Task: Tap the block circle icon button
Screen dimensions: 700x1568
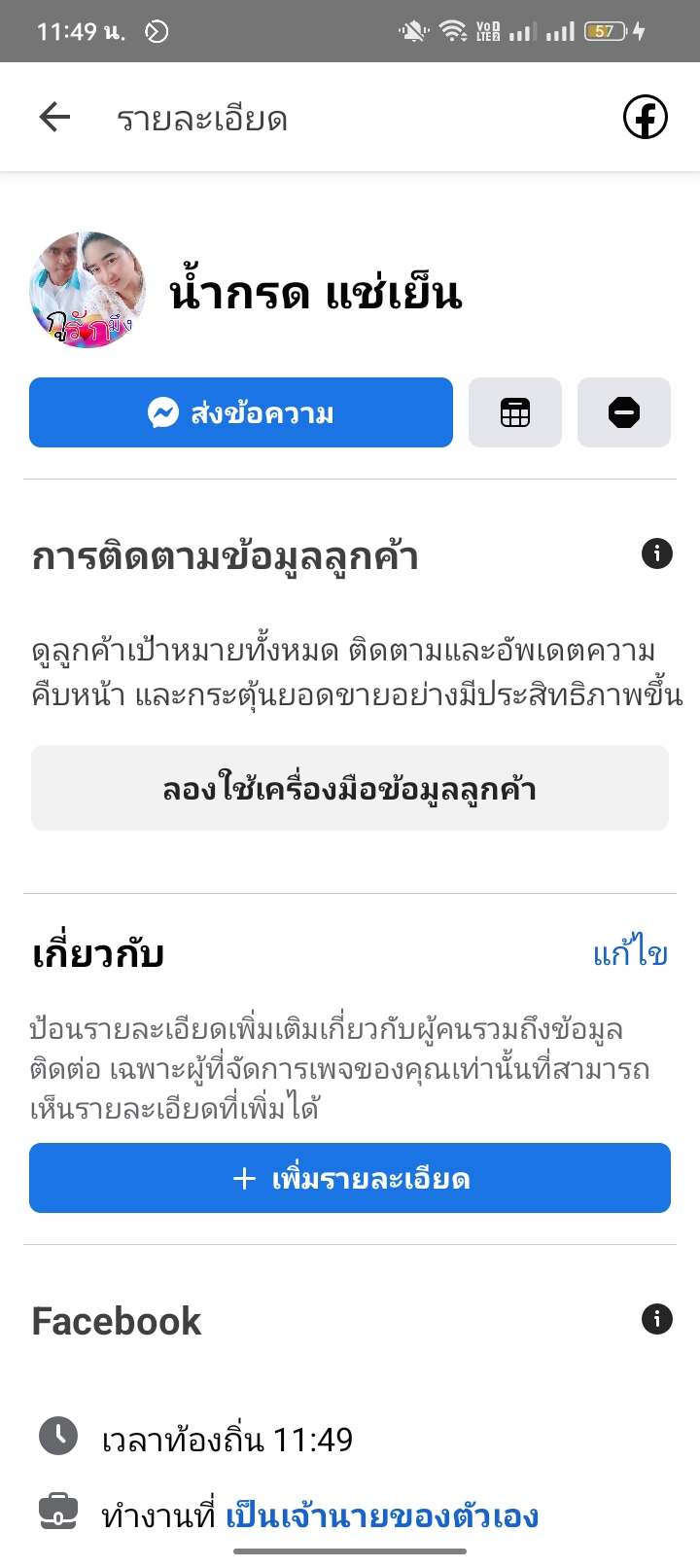Action: [624, 412]
